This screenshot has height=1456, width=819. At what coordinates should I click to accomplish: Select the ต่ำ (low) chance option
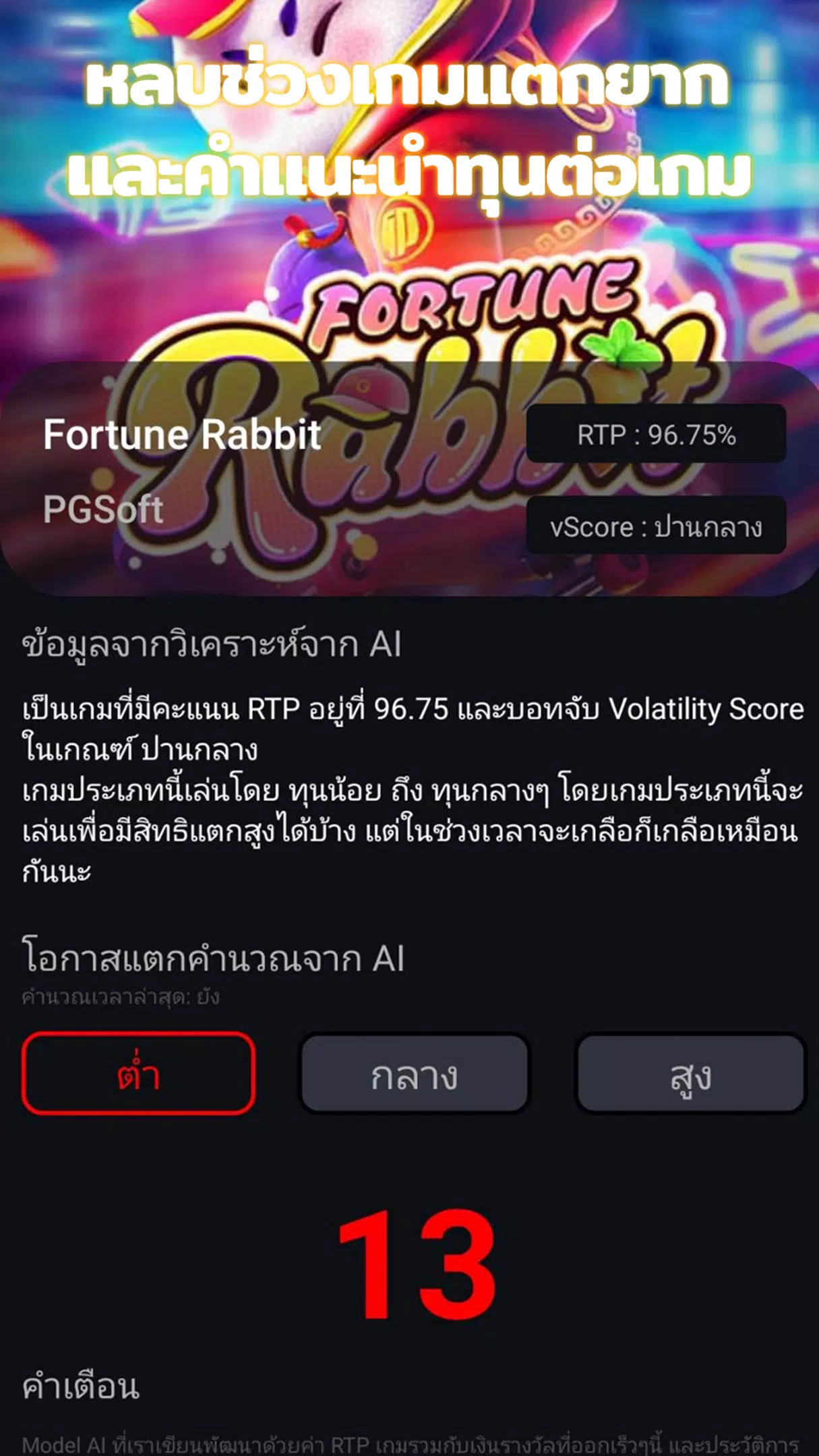coord(138,1073)
